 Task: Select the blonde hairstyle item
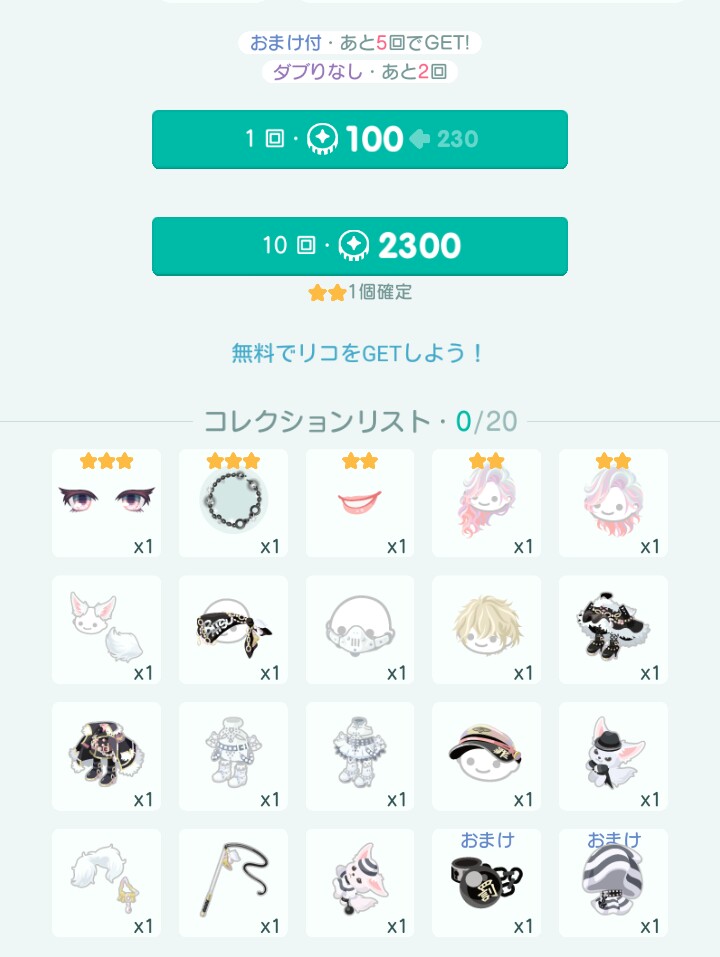point(486,630)
